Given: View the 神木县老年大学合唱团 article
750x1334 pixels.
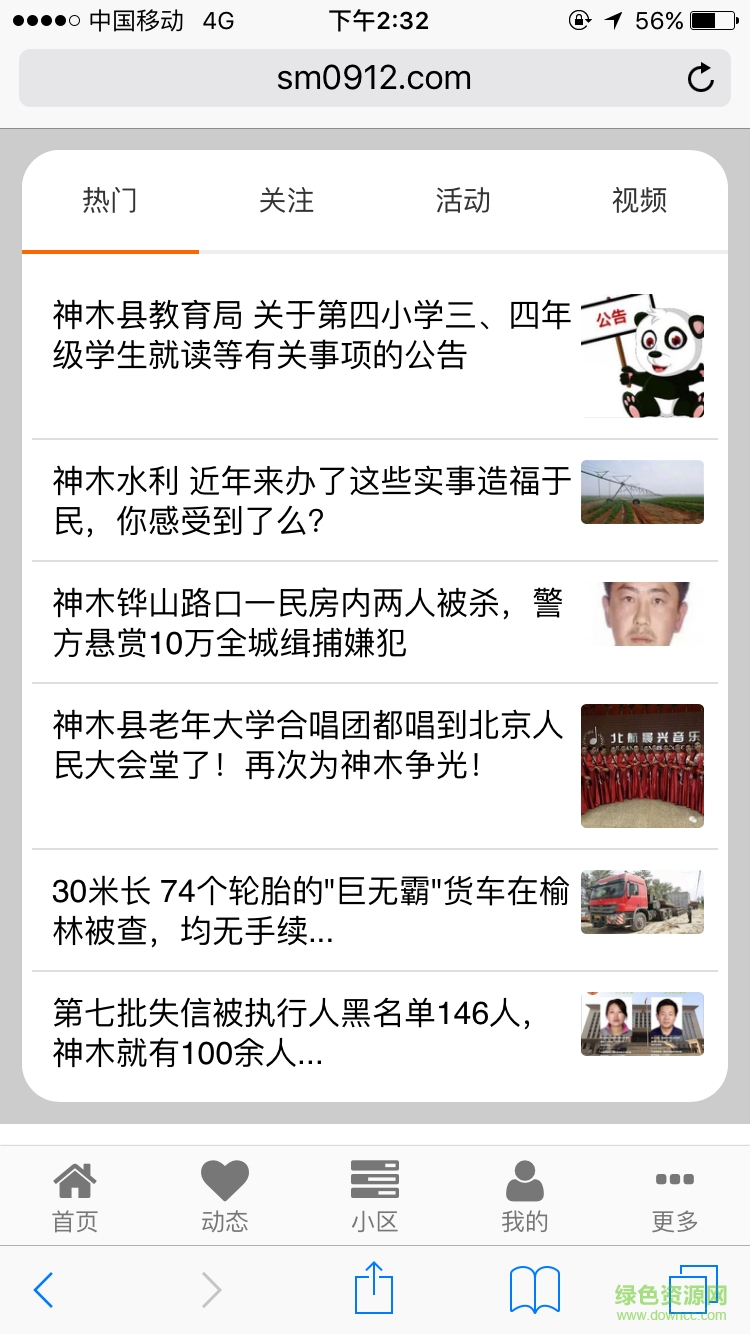Looking at the screenshot, I should point(312,746).
